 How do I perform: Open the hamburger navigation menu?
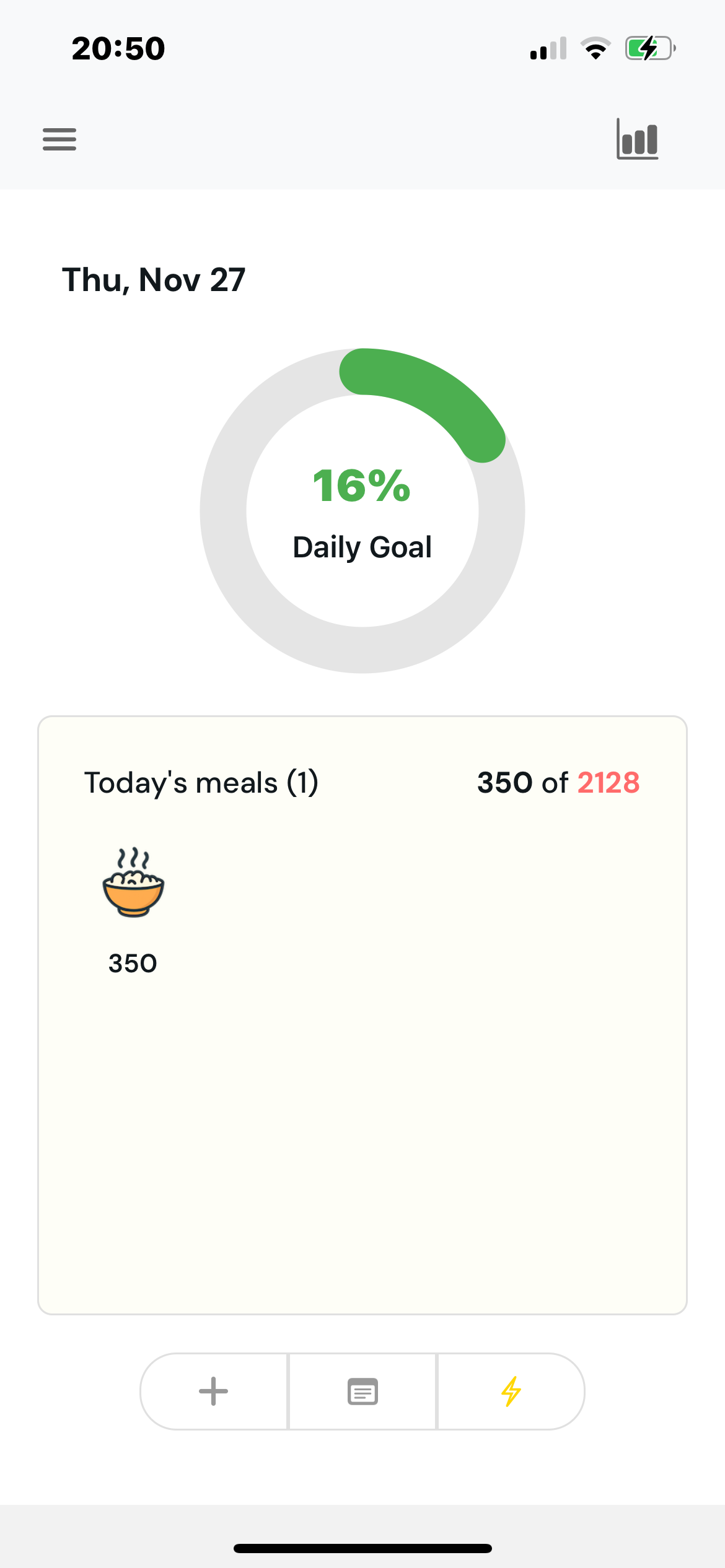pos(59,140)
